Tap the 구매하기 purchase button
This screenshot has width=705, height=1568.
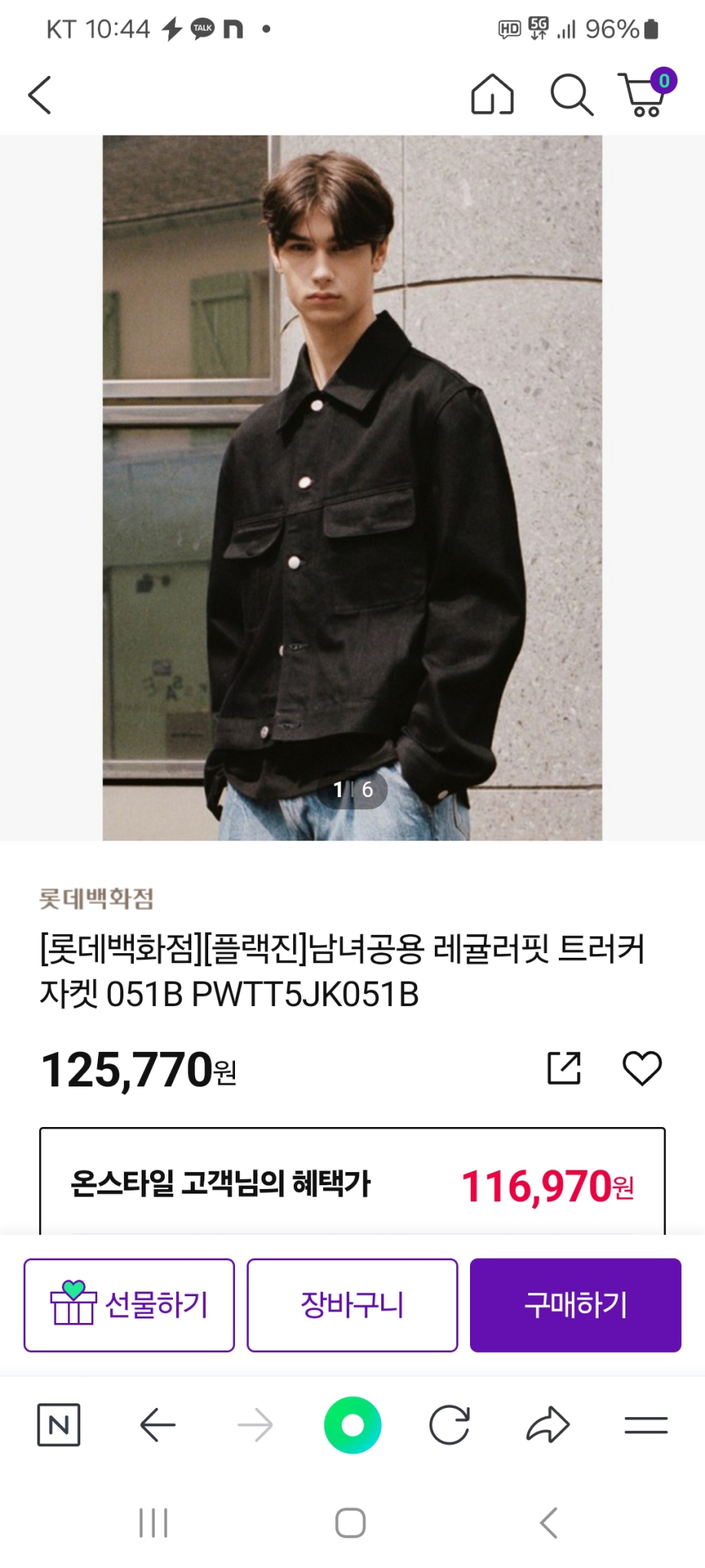[x=576, y=1305]
